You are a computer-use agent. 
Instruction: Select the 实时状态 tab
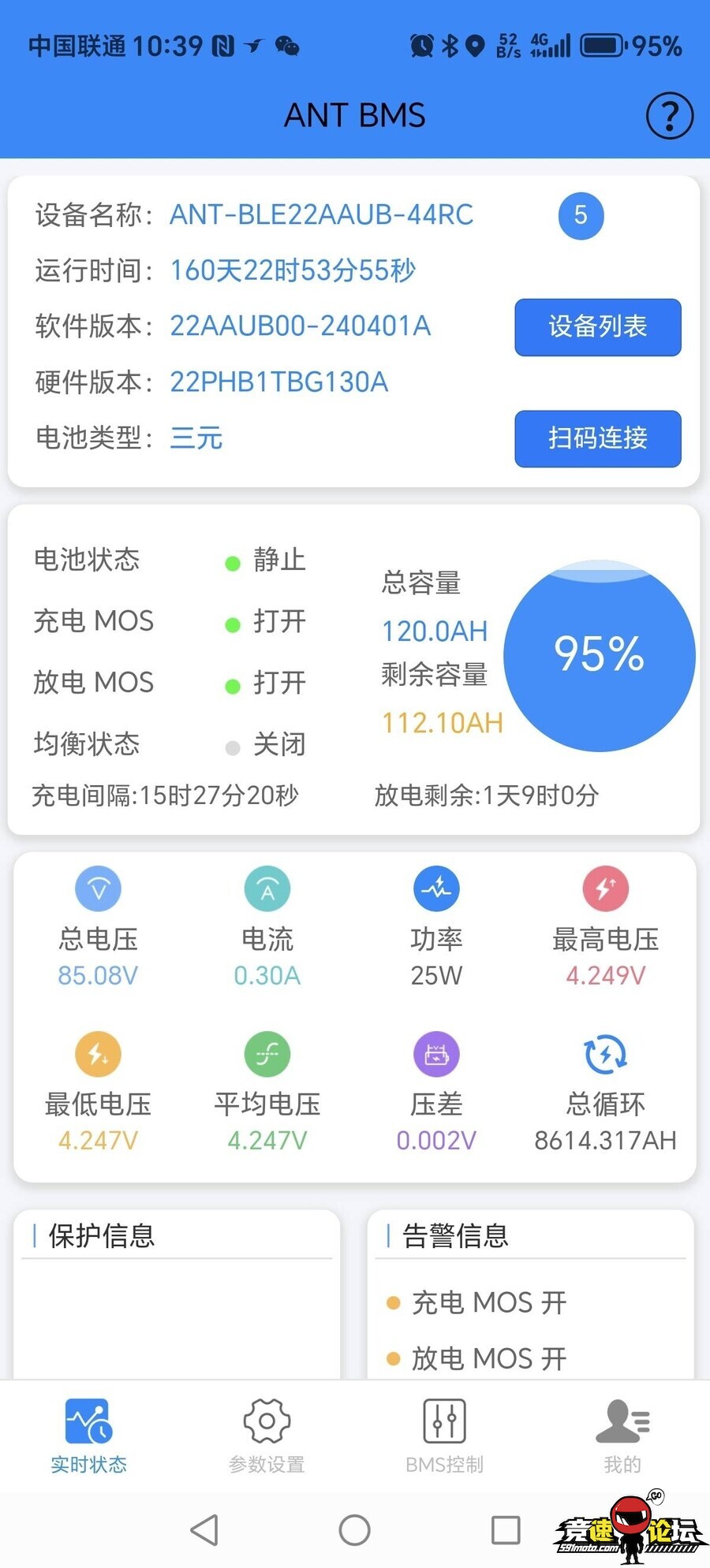[x=88, y=1436]
